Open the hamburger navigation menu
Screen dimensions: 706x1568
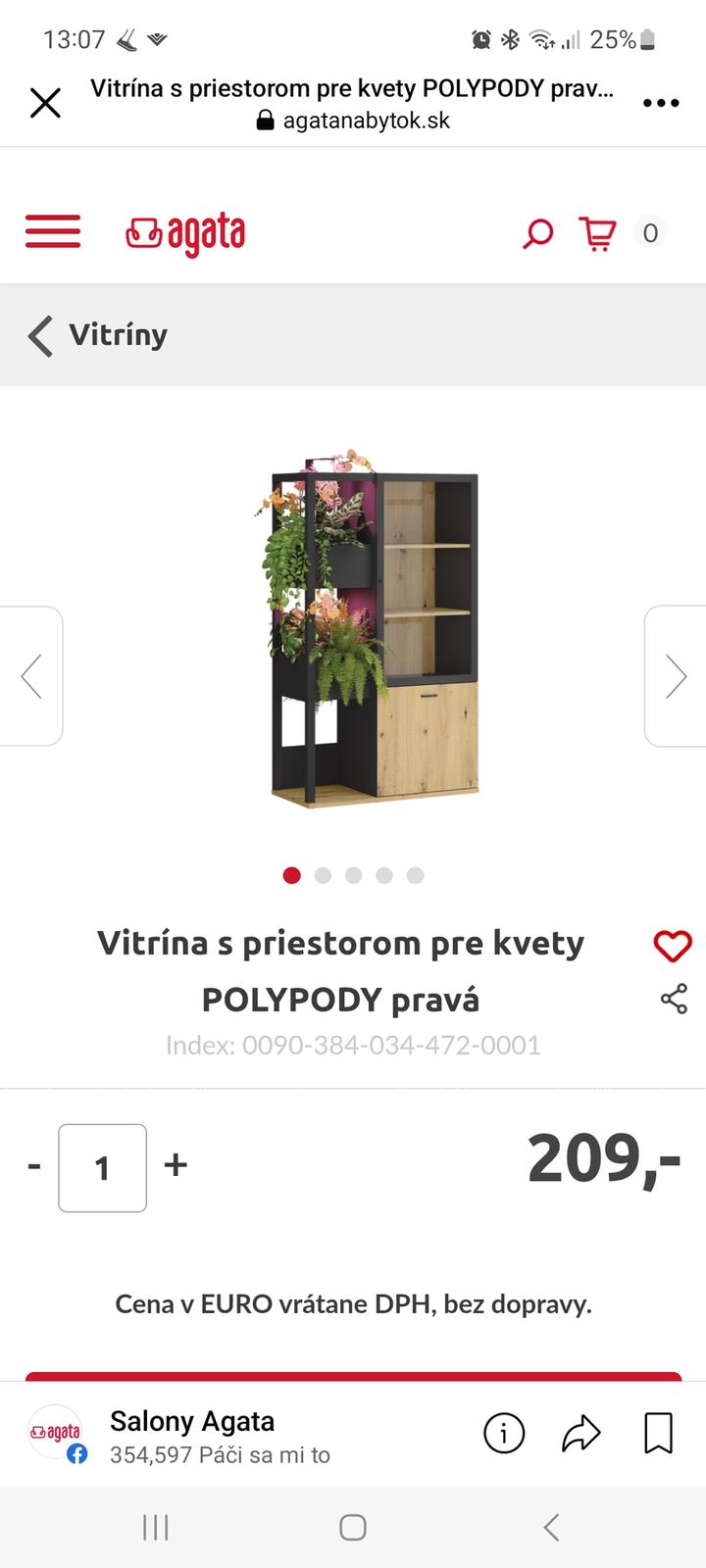53,232
